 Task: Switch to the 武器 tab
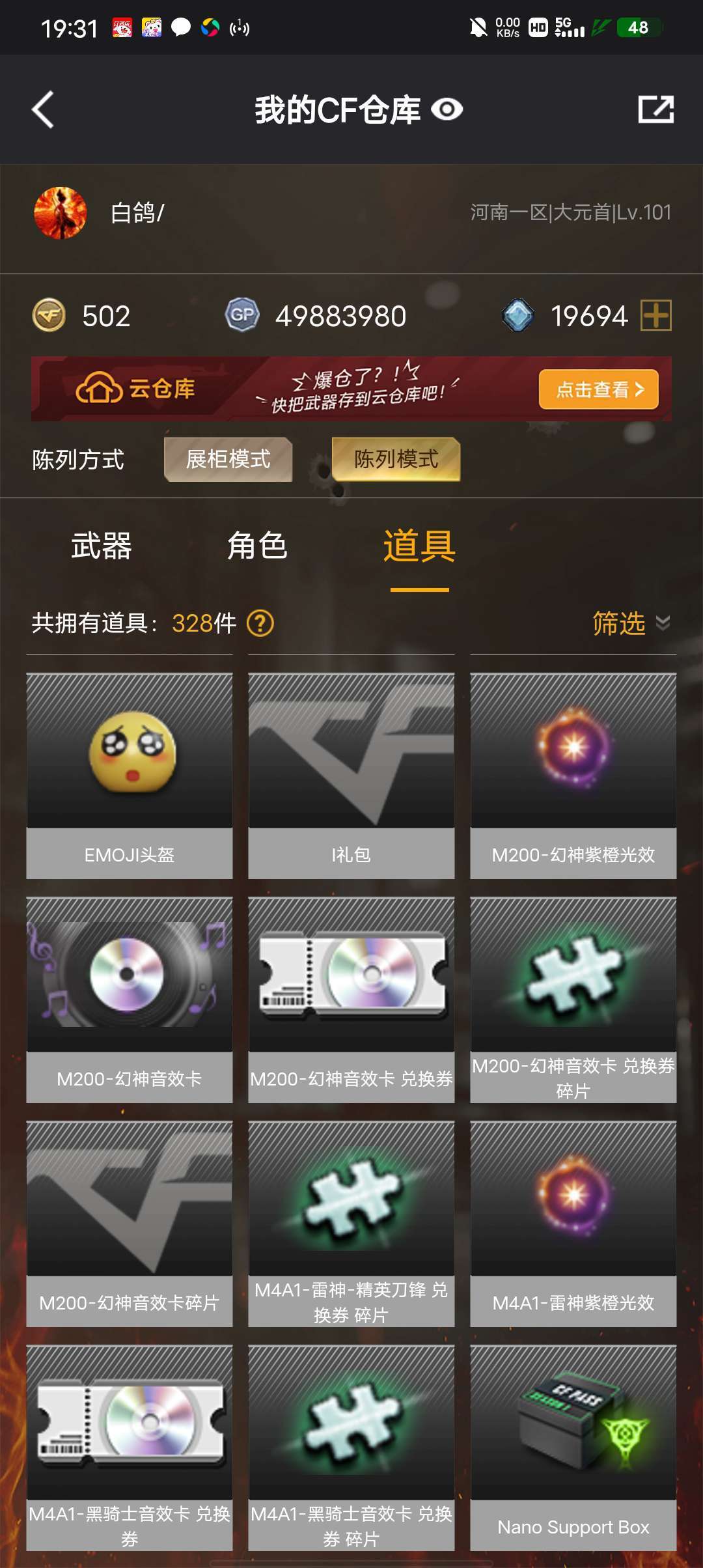point(101,546)
